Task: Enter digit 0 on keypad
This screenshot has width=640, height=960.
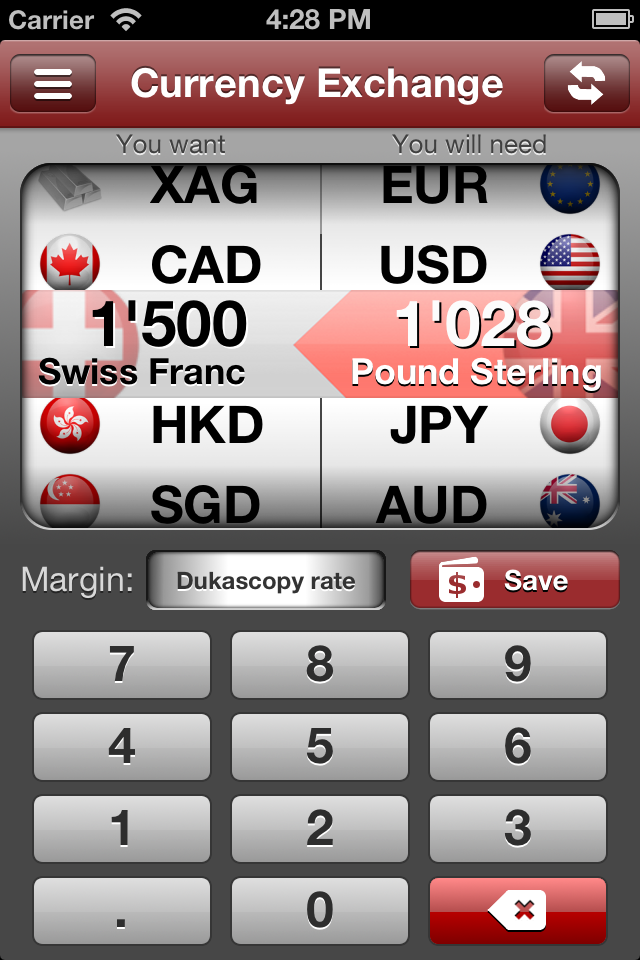Action: (x=320, y=911)
